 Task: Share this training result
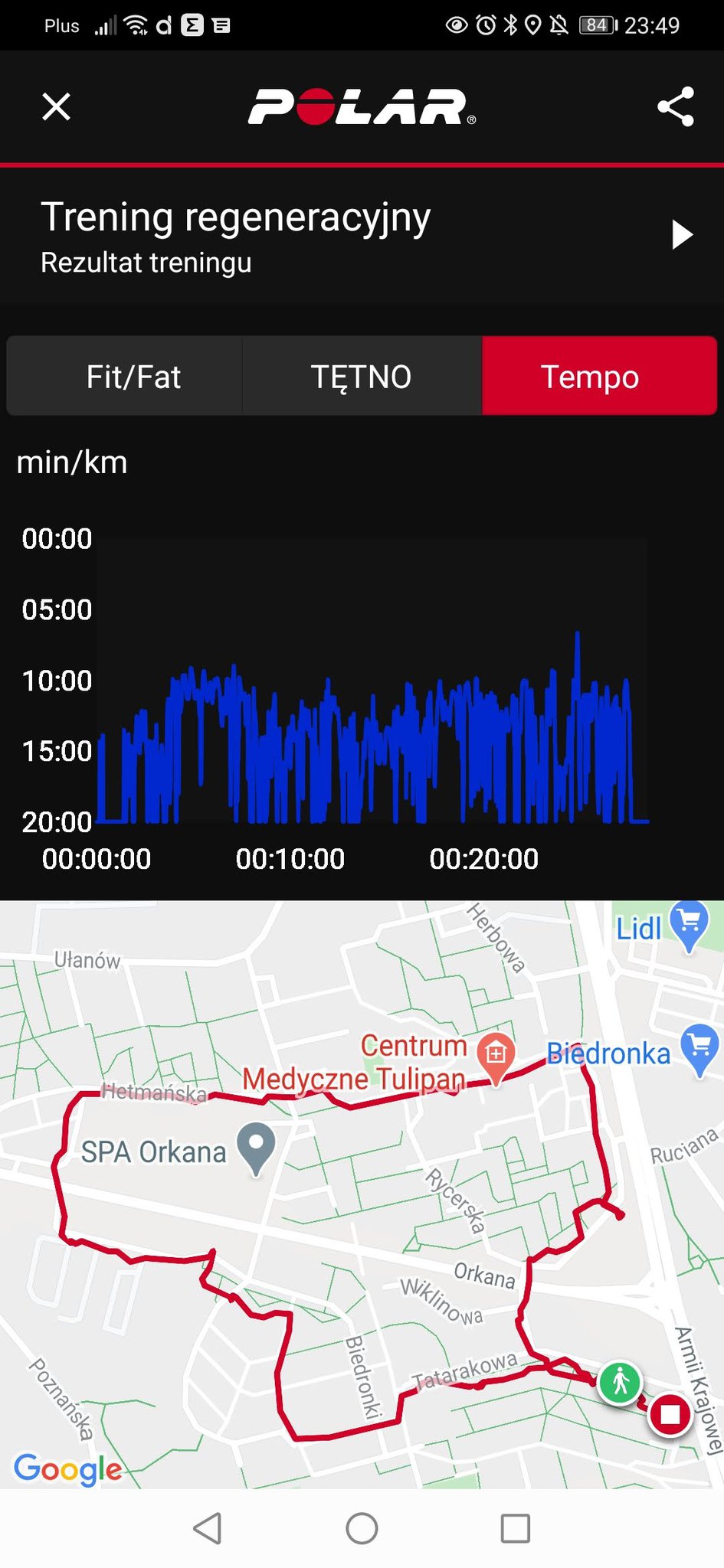coord(676,106)
